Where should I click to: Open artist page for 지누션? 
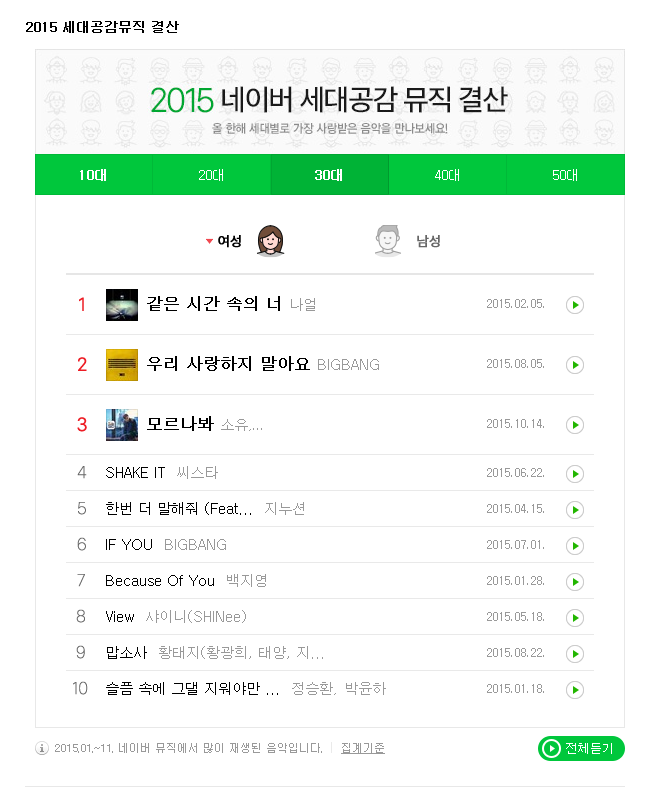(285, 509)
